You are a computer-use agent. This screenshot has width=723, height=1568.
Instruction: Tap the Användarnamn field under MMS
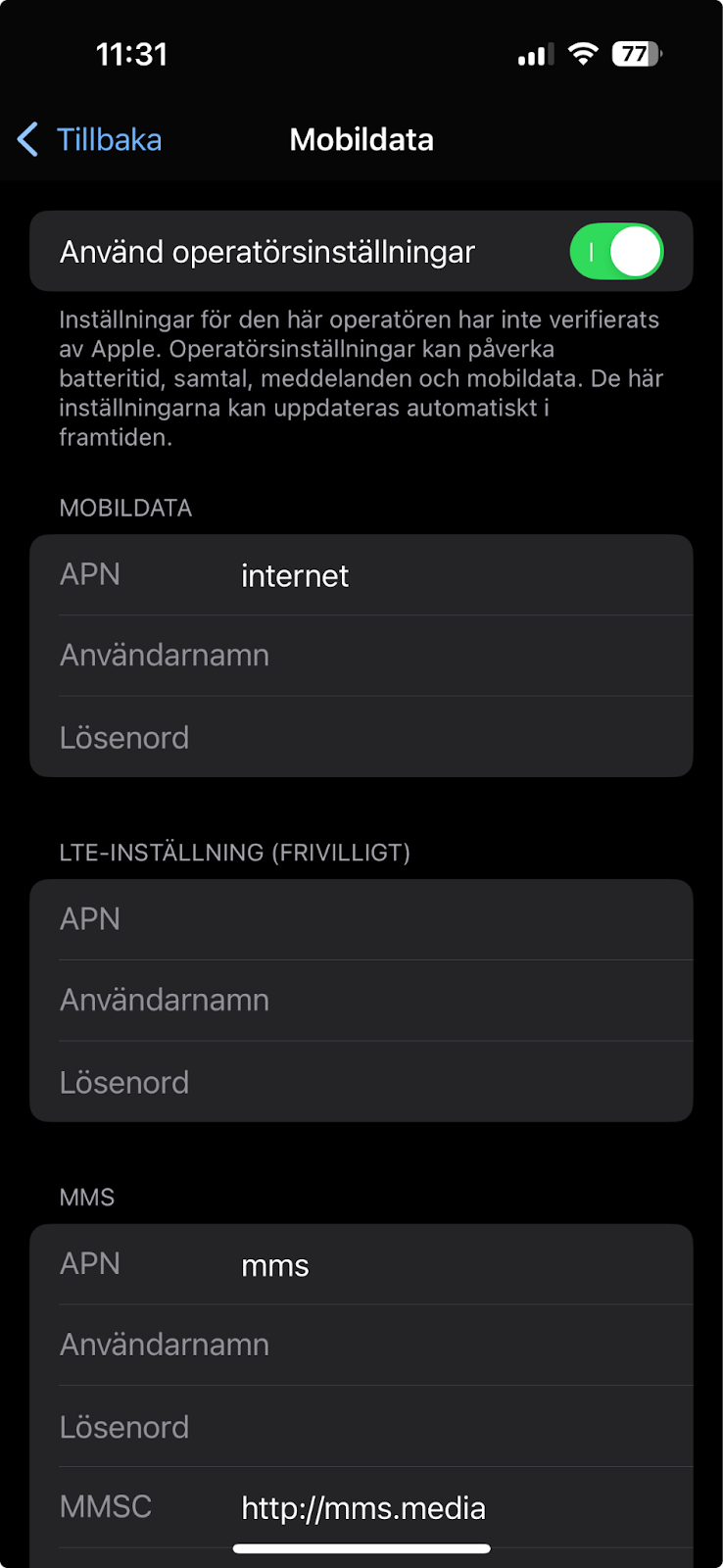361,1346
